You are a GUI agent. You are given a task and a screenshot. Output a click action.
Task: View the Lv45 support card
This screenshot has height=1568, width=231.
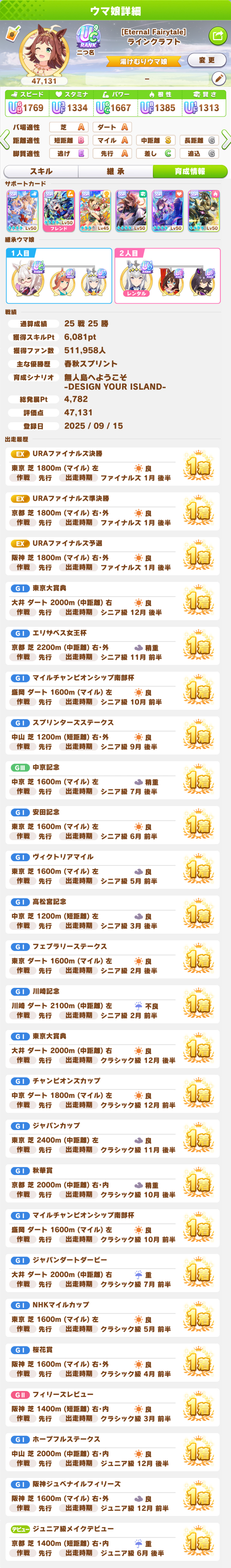pos(95,211)
